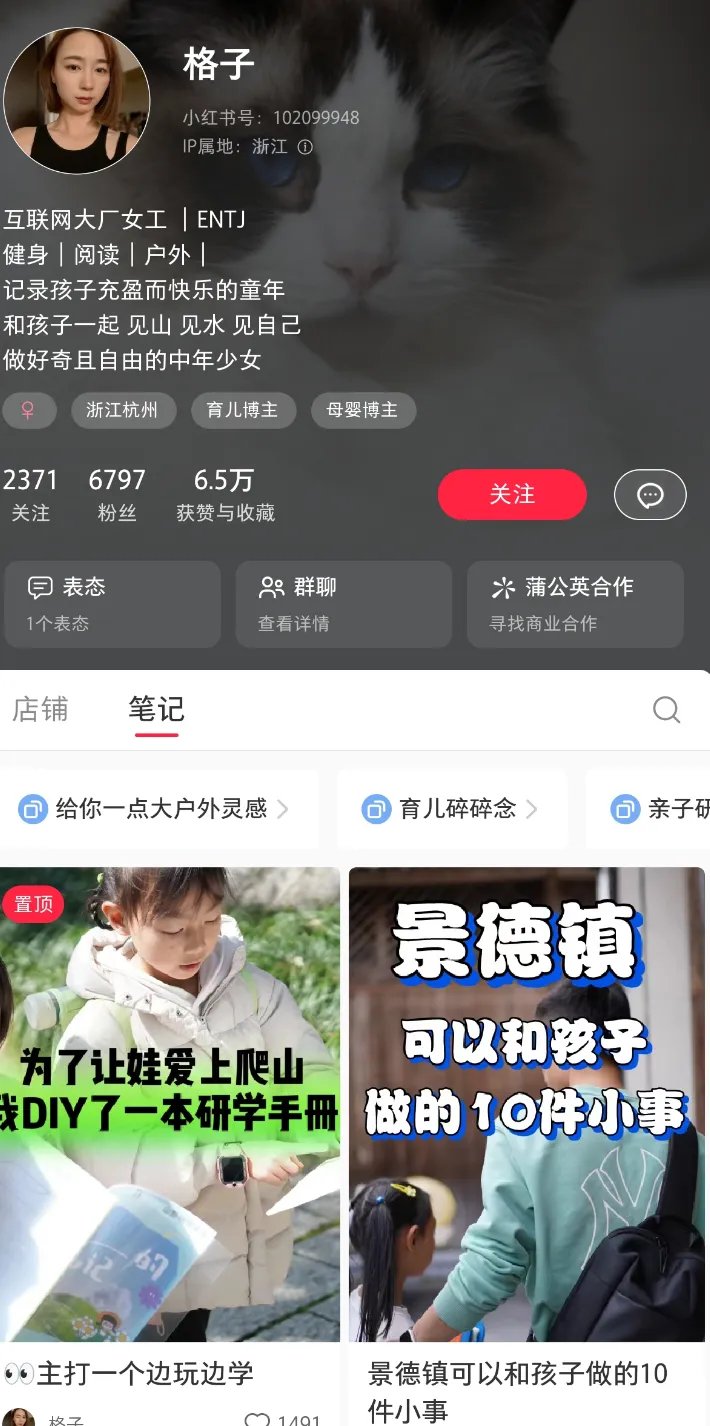Image resolution: width=710 pixels, height=1426 pixels.
Task: View the 2371 关注 following list
Action: (30, 494)
